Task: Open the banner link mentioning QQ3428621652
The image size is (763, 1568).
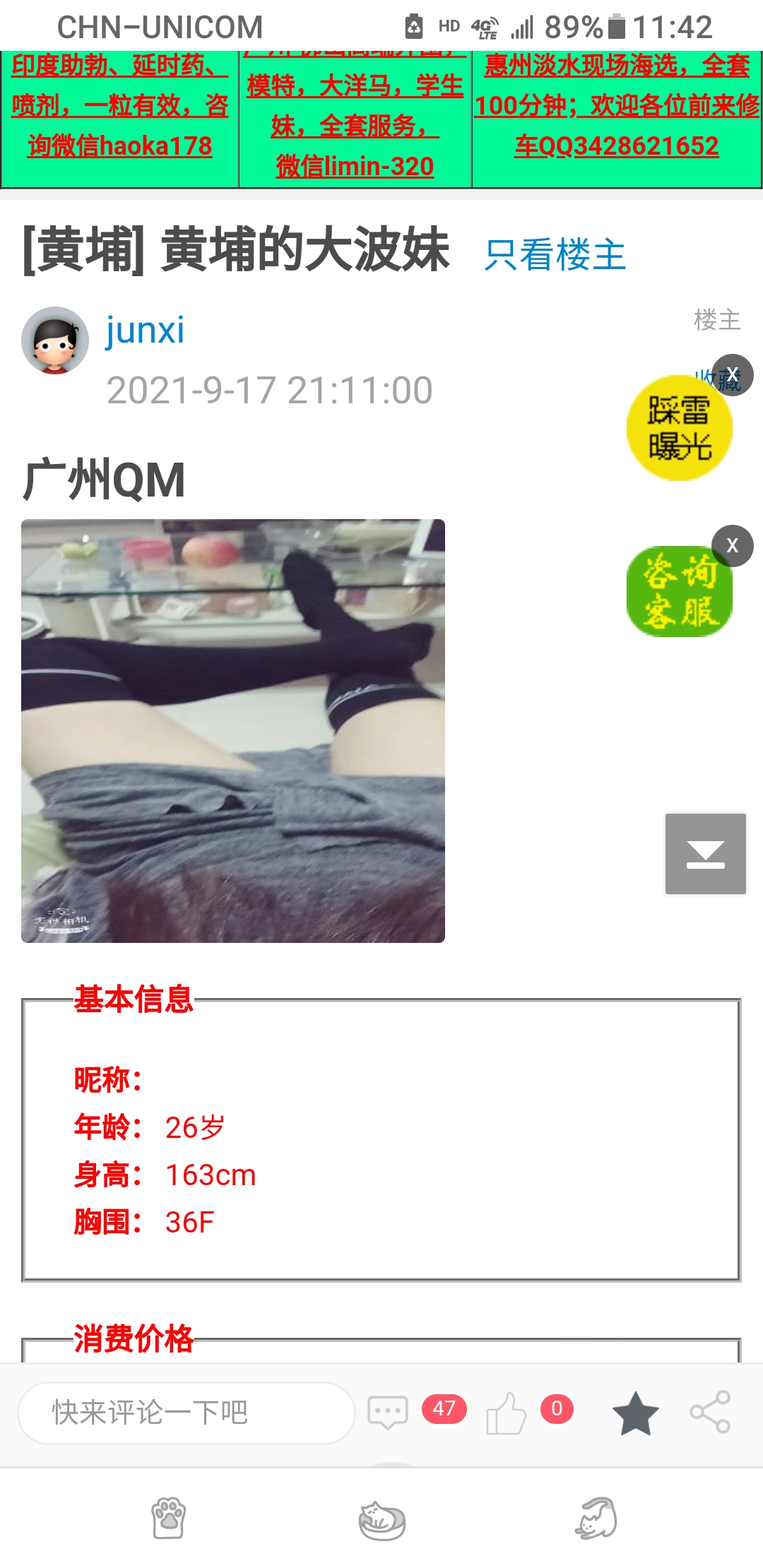Action: 617,106
